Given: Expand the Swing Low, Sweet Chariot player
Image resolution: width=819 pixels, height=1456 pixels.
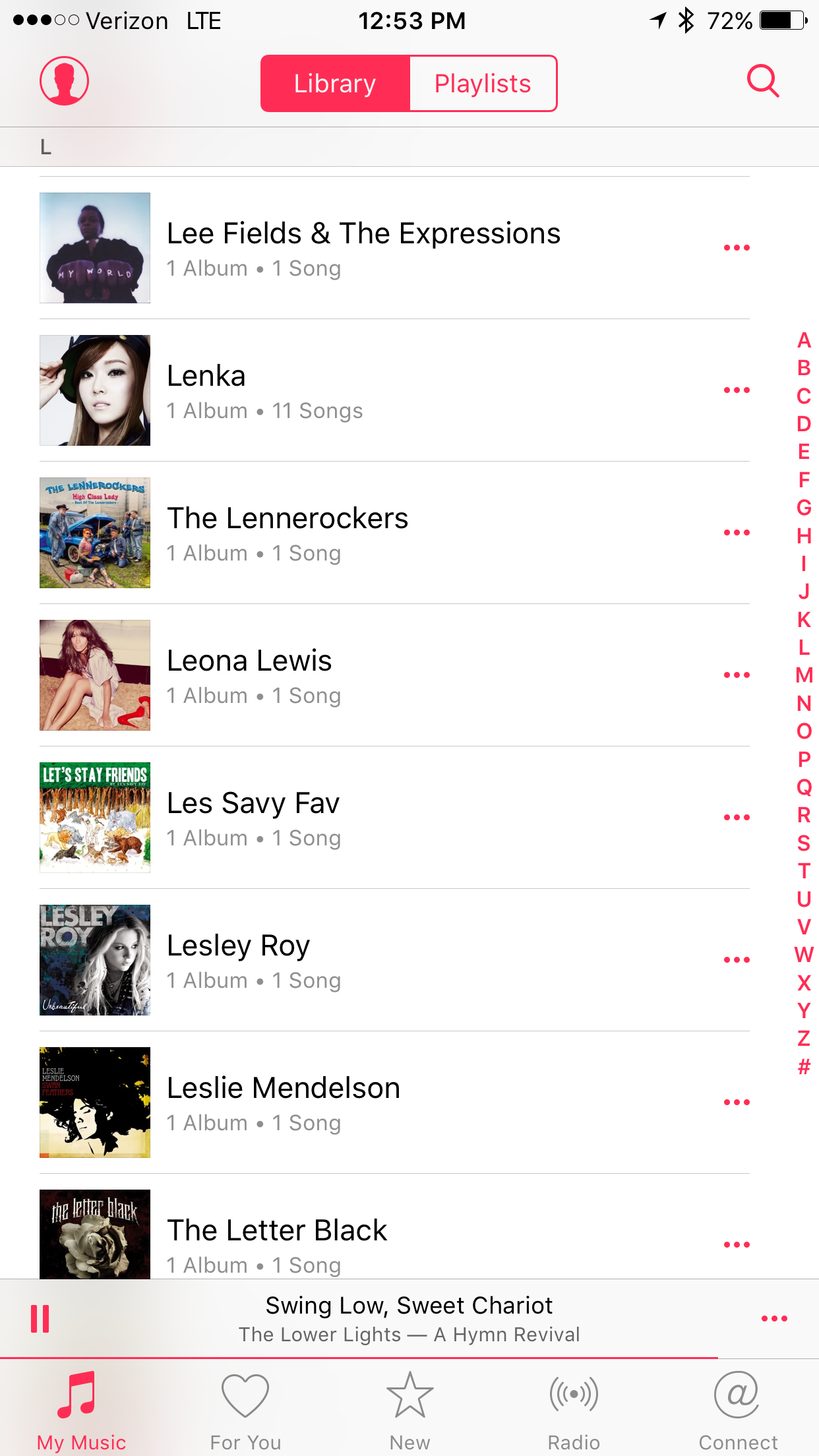Looking at the screenshot, I should pos(409,1319).
